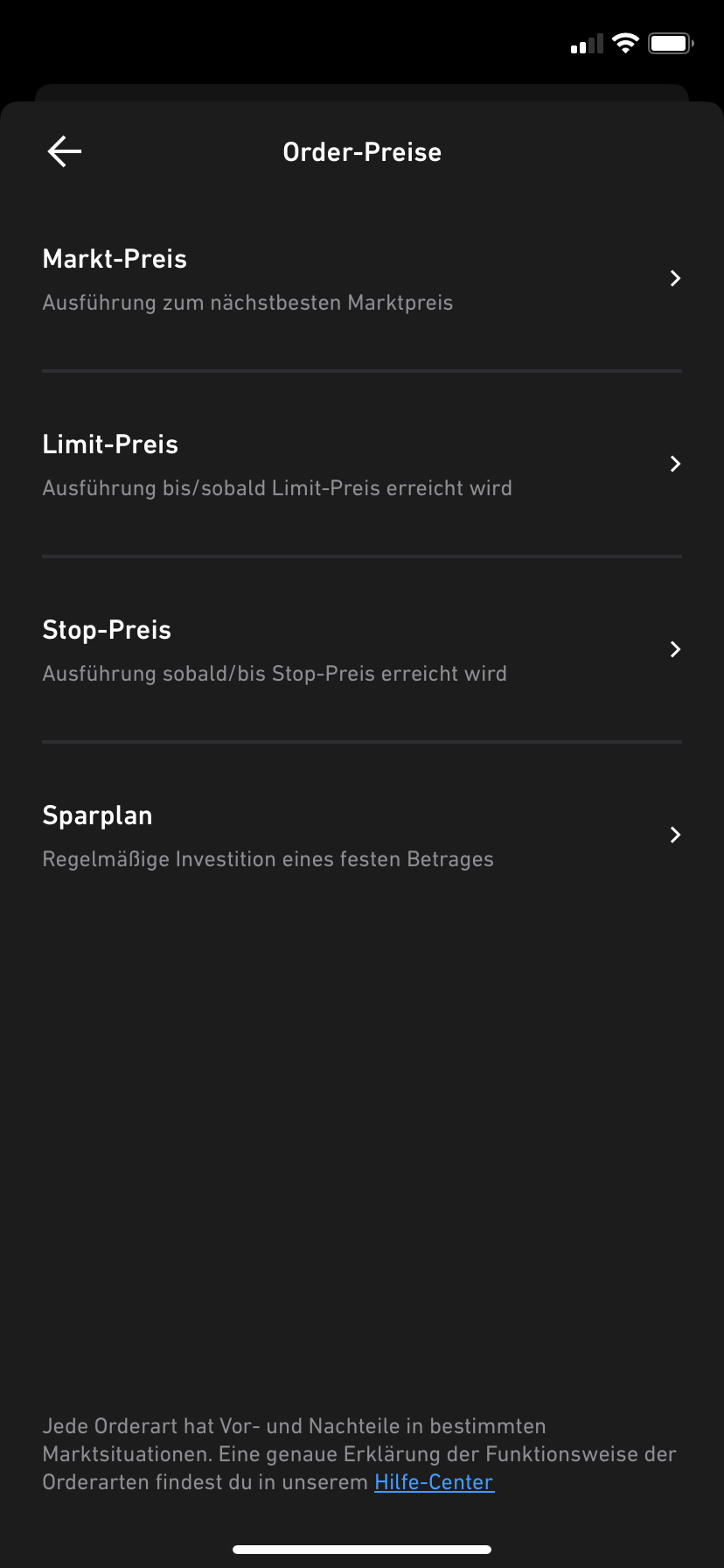Image resolution: width=724 pixels, height=1568 pixels.
Task: Open the Sparplan option
Action: pyautogui.click(x=362, y=836)
